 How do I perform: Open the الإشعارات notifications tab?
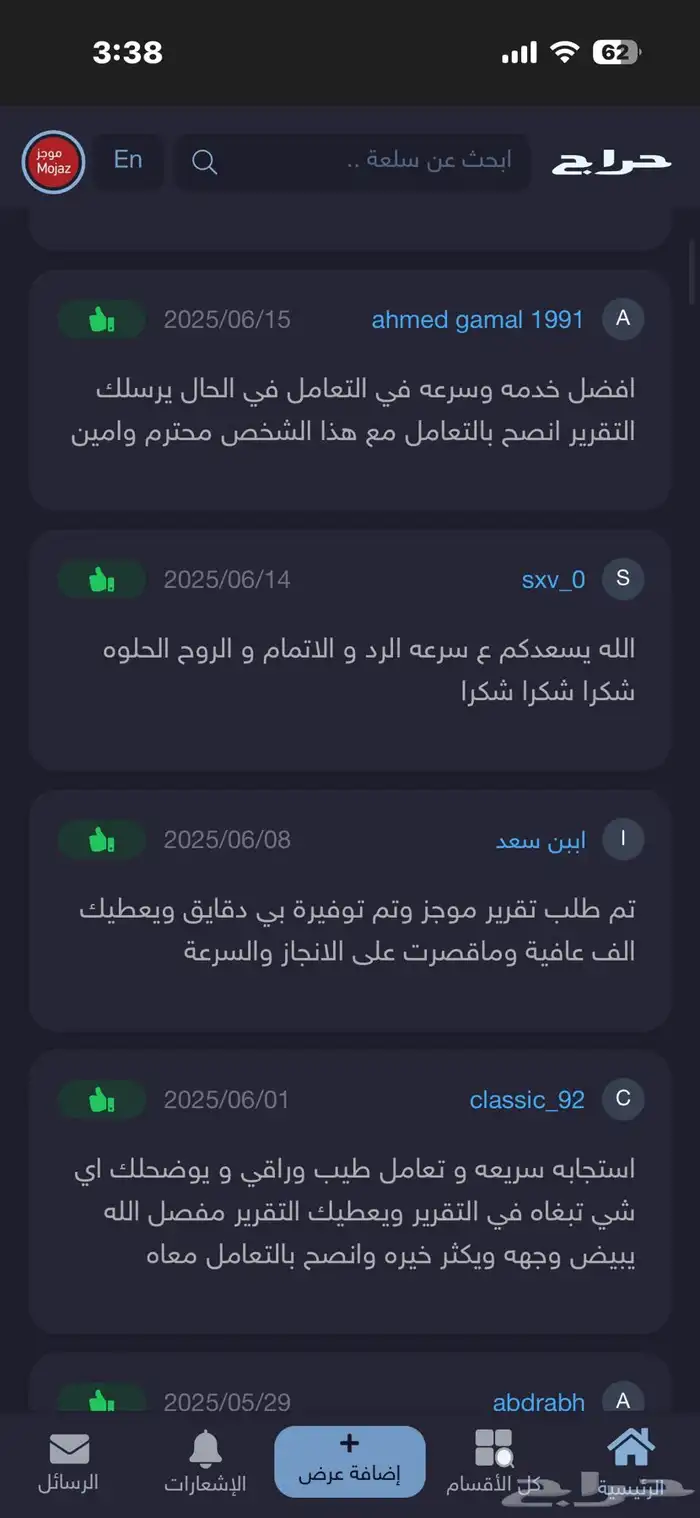[x=205, y=1462]
